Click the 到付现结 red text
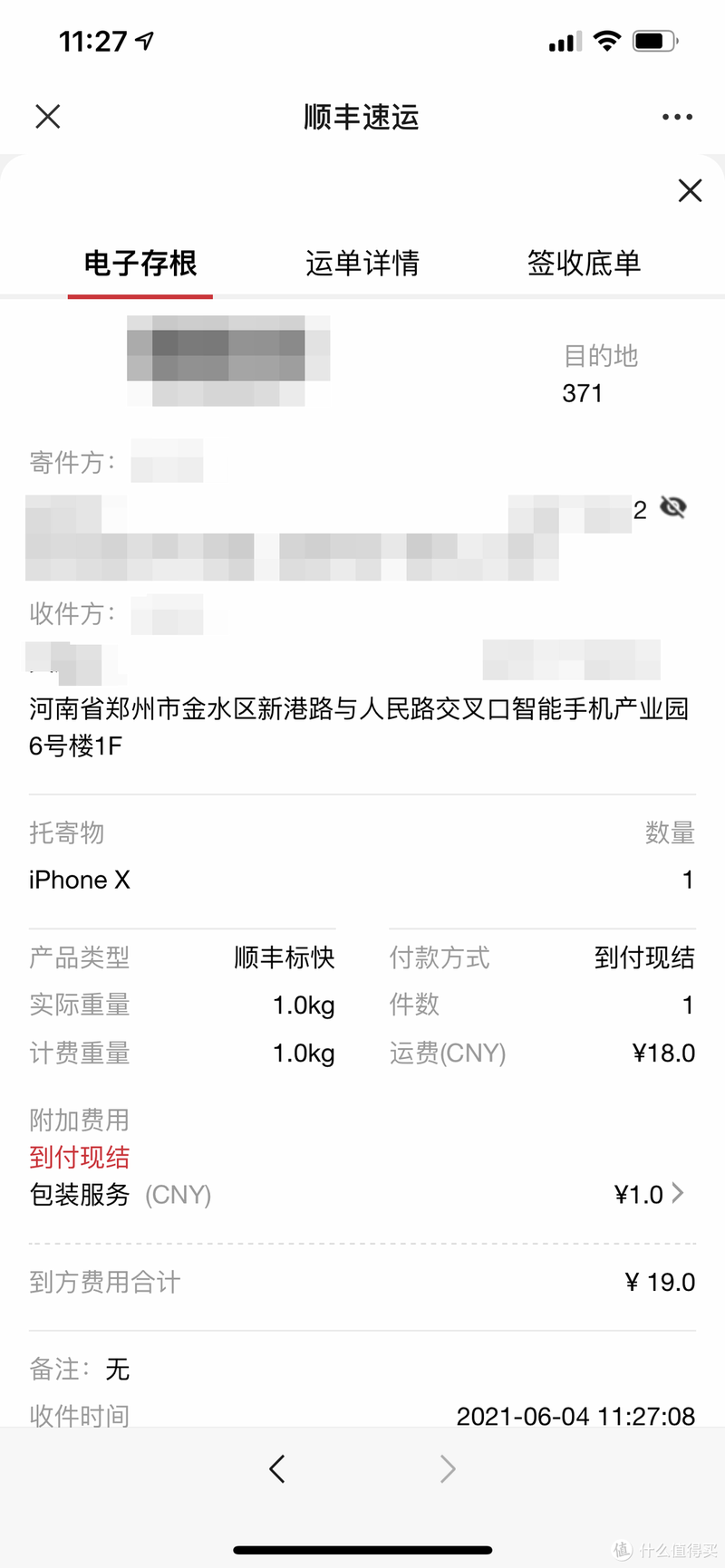 coord(79,1157)
